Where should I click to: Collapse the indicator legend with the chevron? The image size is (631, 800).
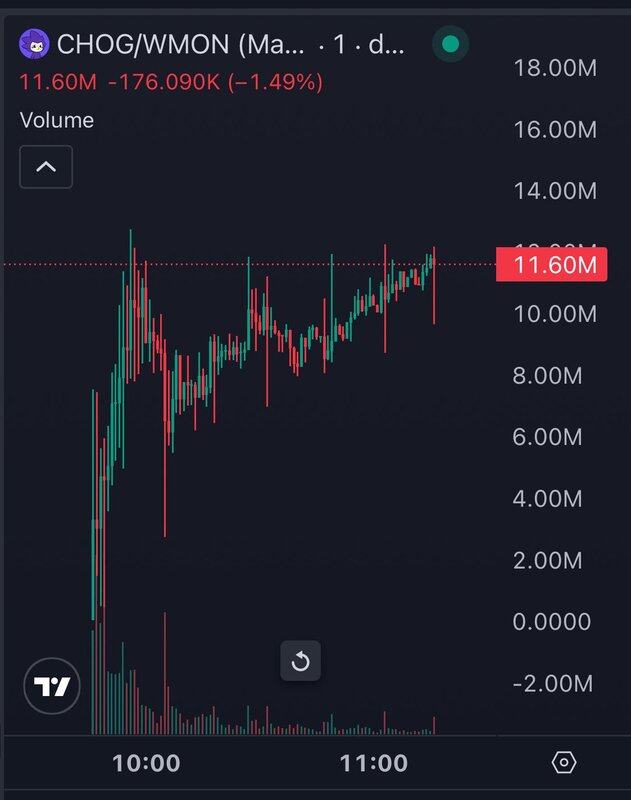(x=46, y=167)
